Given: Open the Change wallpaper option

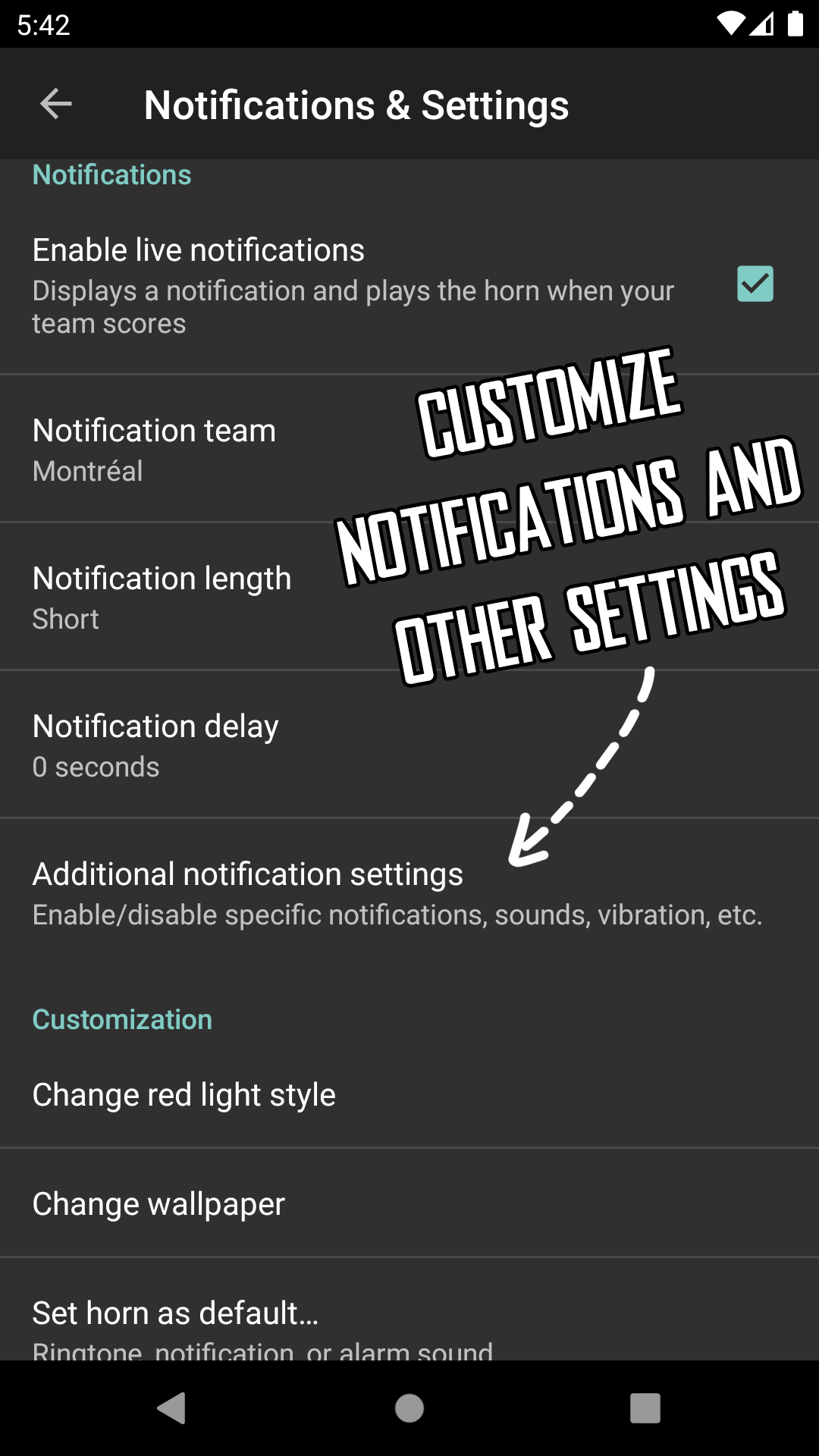Looking at the screenshot, I should coord(409,1203).
